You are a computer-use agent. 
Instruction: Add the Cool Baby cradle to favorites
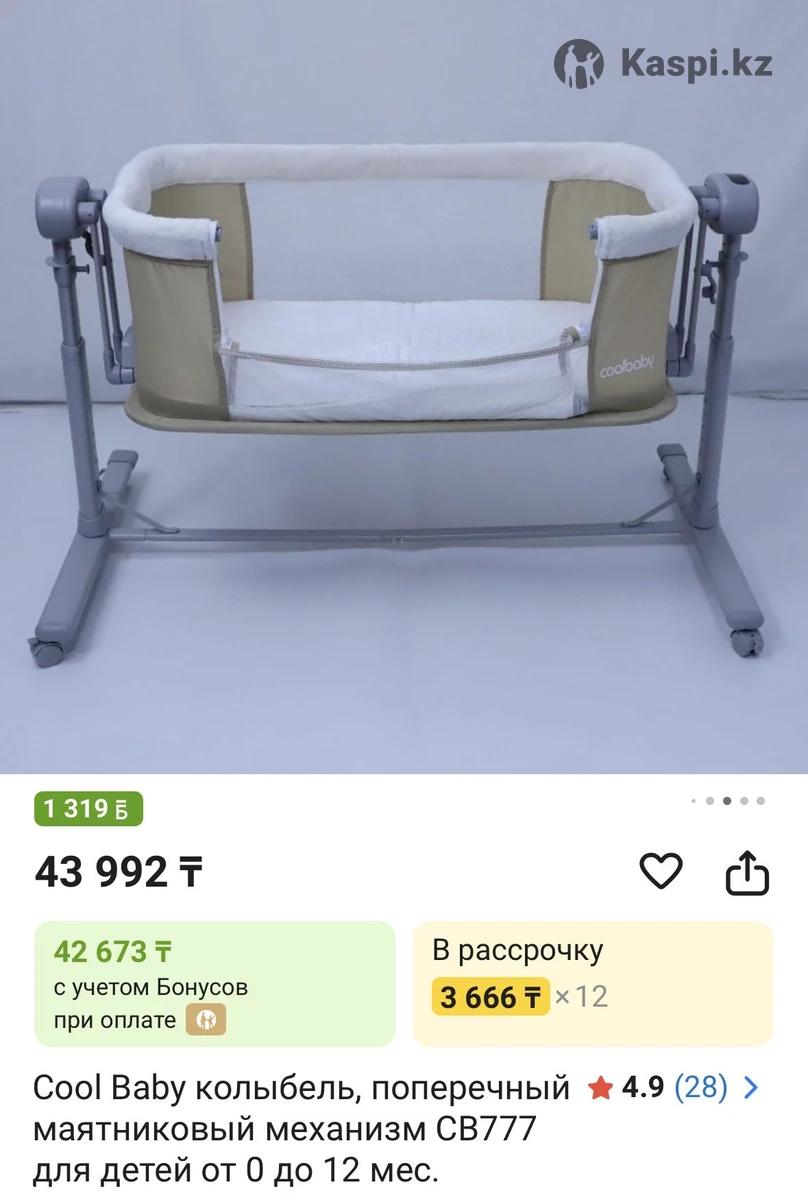click(x=660, y=873)
